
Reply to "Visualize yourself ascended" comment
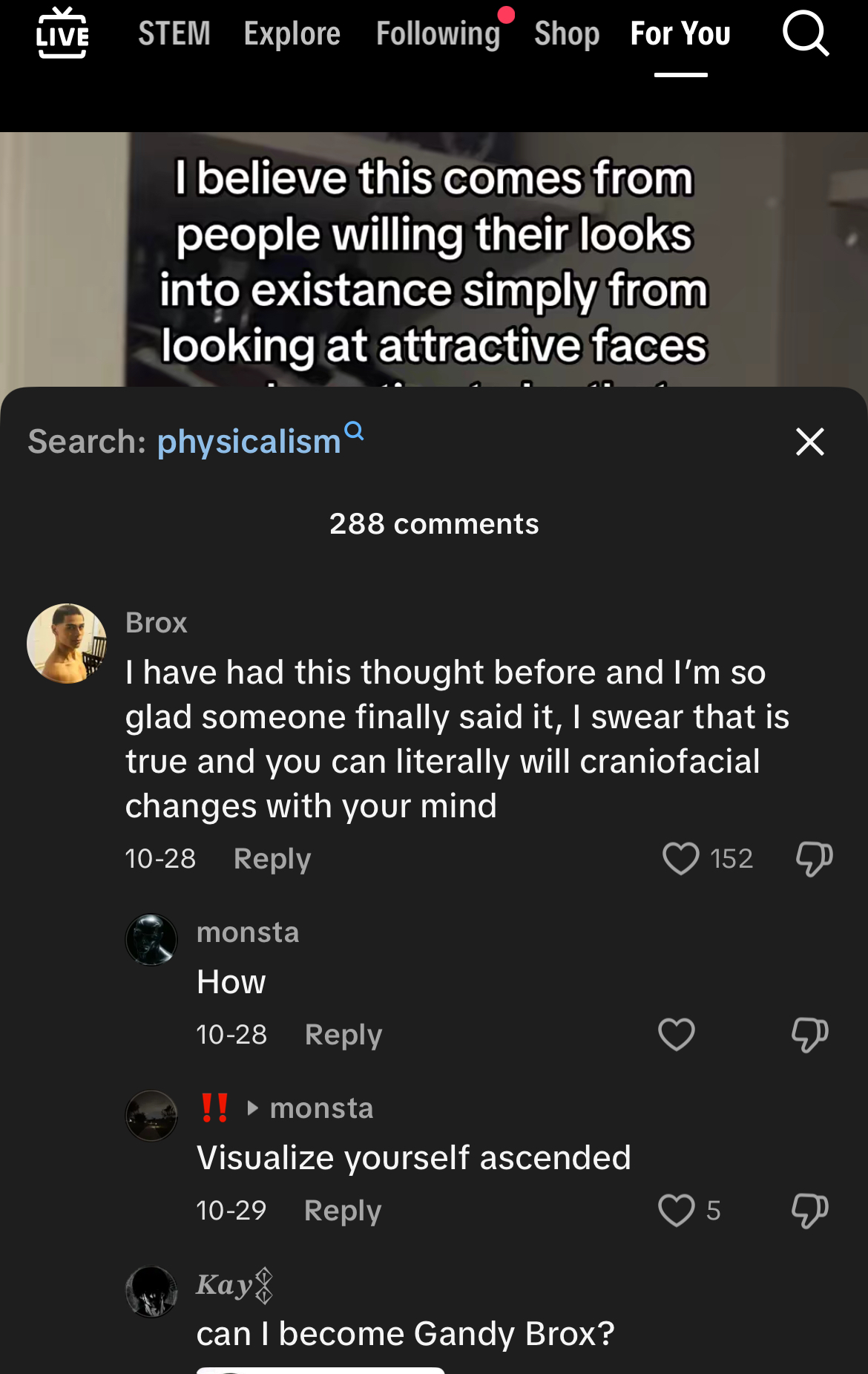click(342, 1211)
